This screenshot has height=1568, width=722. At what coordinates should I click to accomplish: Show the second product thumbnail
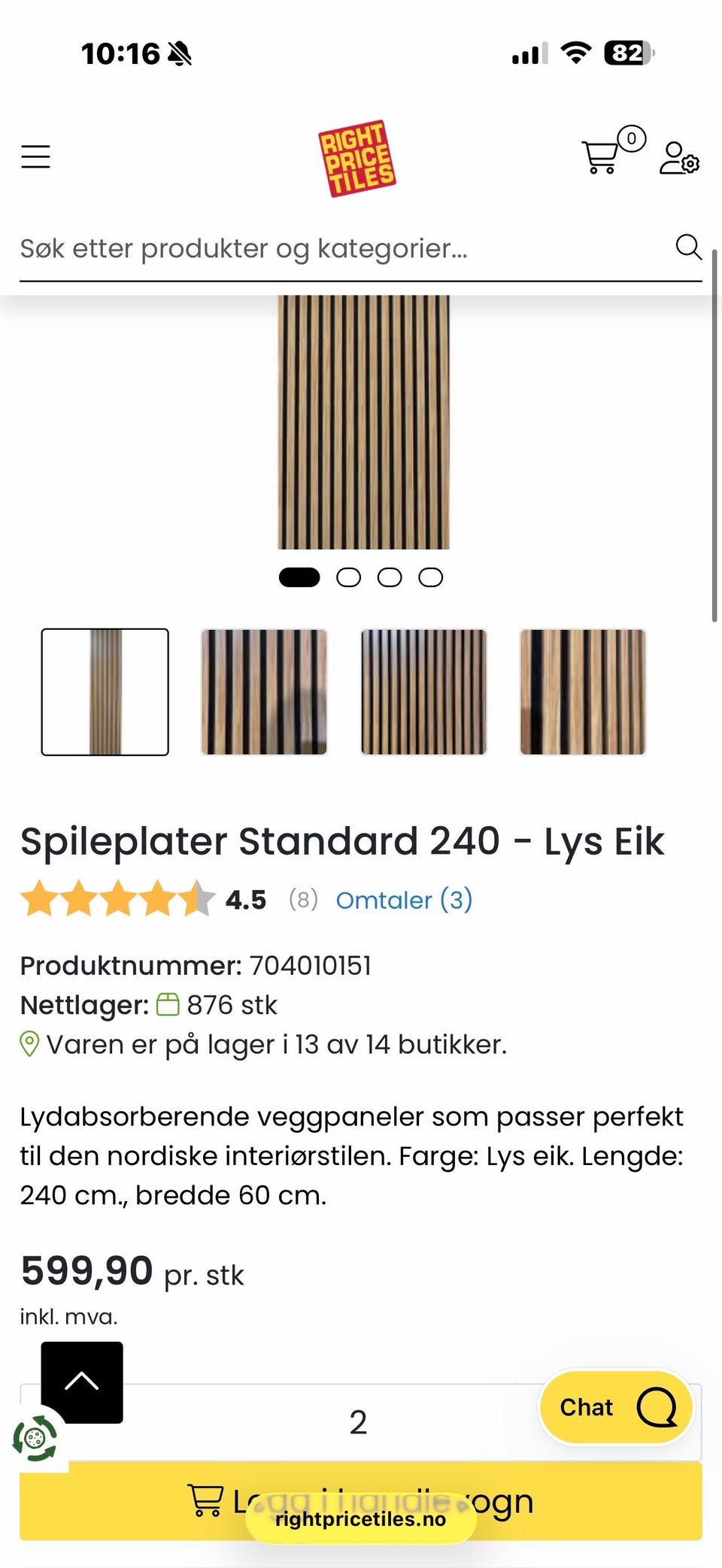pos(264,692)
